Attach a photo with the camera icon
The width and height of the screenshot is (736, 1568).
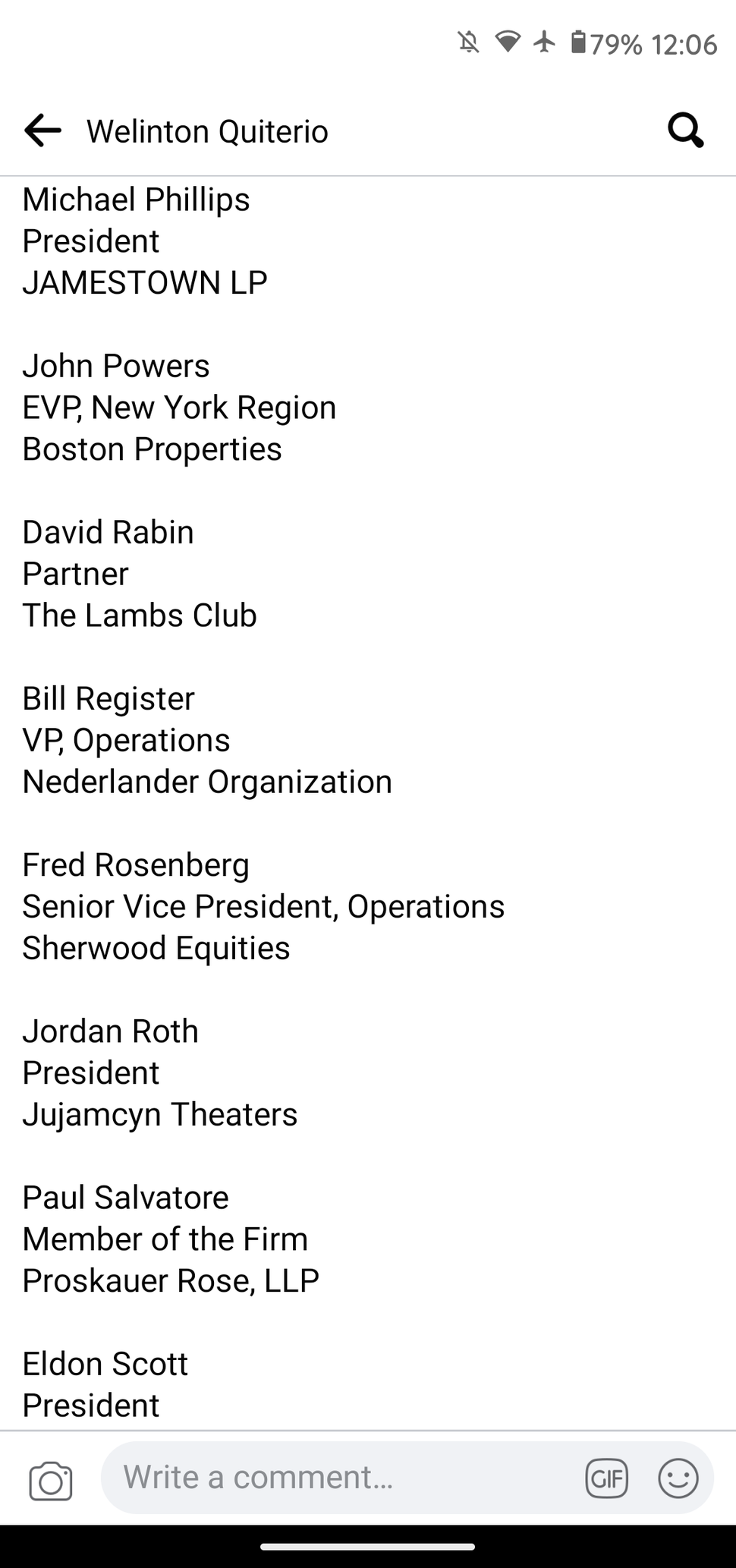[51, 1480]
